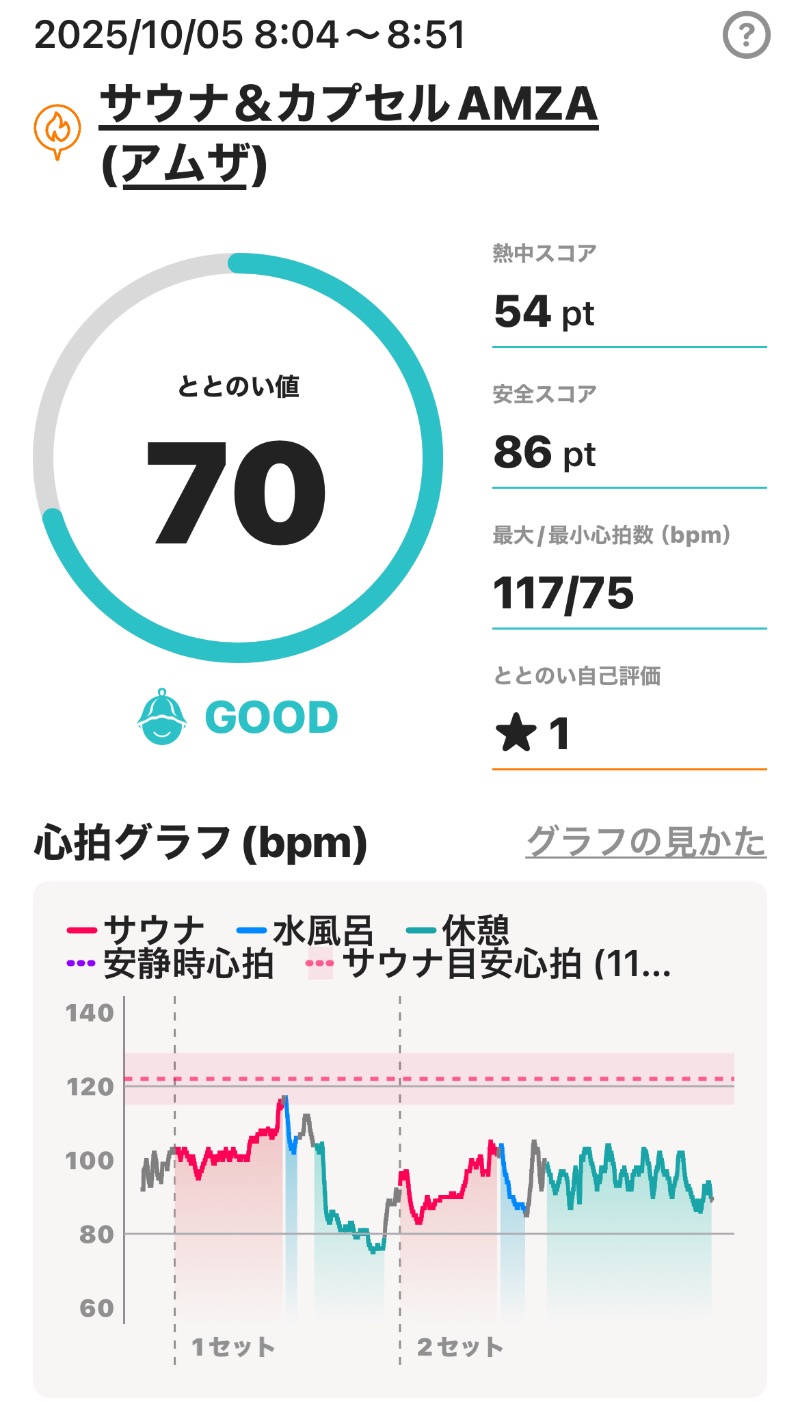Edit ととのい自己評価 star rating
Screen dimensions: 800x1402
pyautogui.click(x=534, y=734)
